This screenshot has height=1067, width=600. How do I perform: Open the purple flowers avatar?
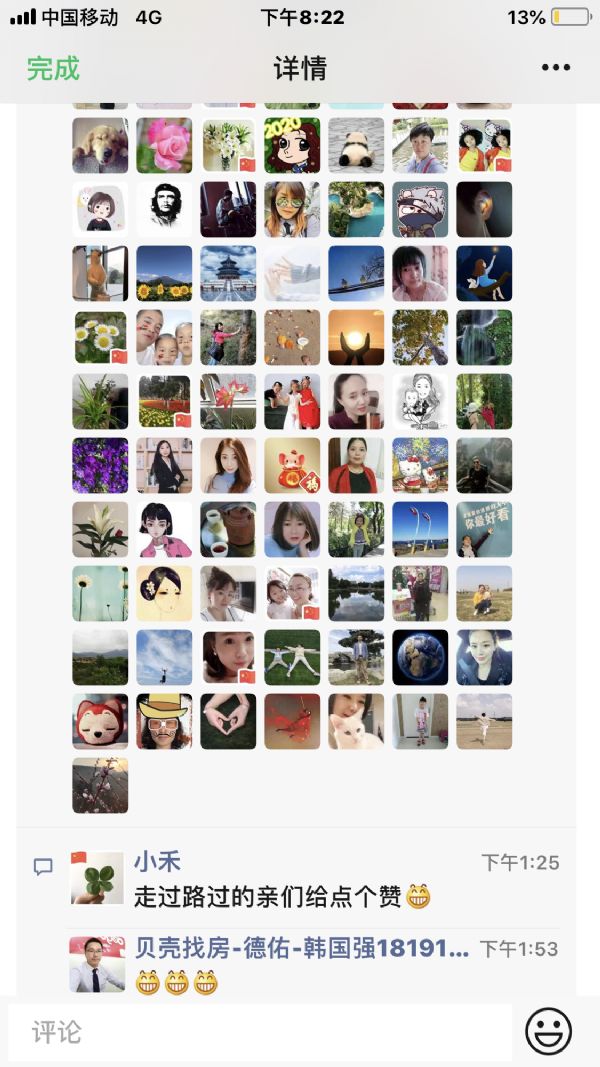pyautogui.click(x=100, y=465)
